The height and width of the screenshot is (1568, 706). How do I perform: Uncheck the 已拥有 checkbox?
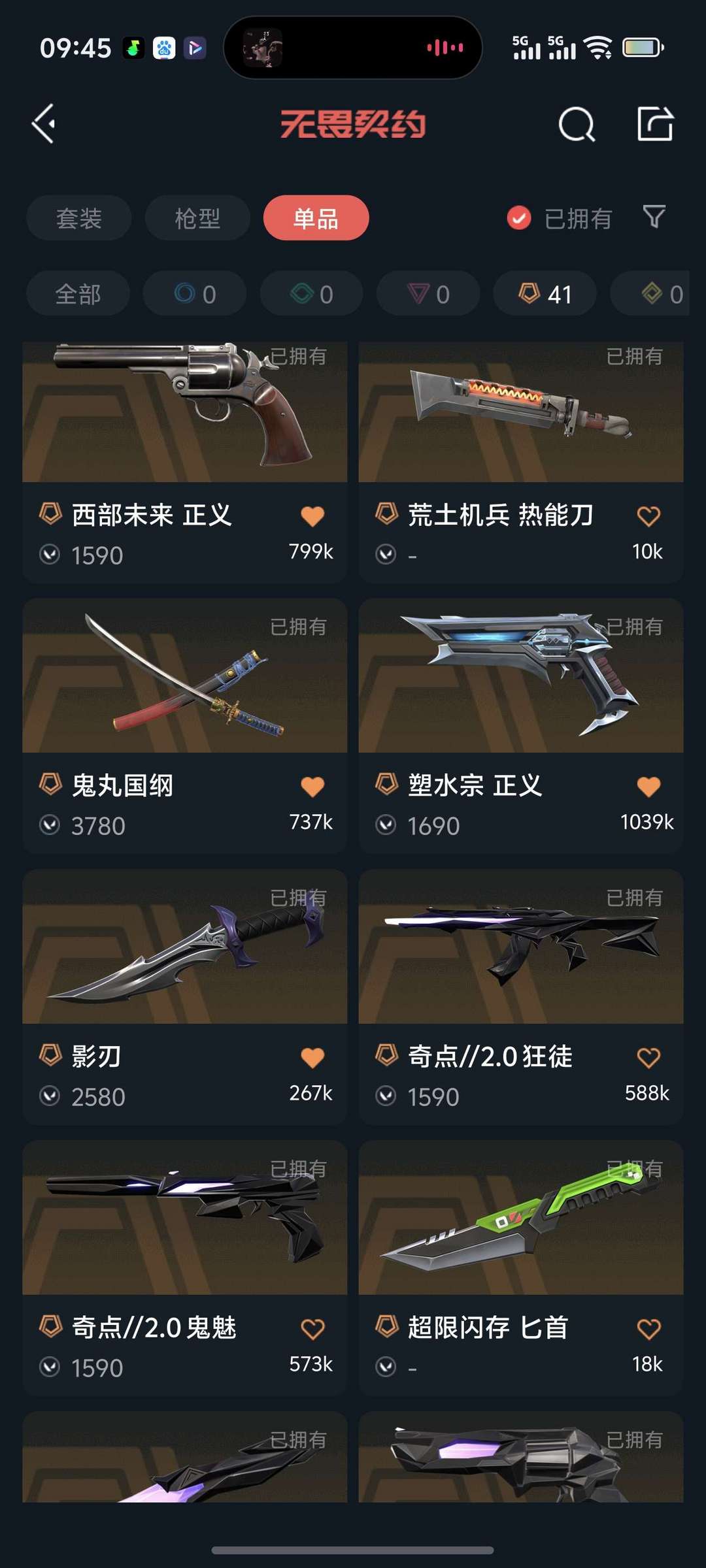tap(519, 218)
